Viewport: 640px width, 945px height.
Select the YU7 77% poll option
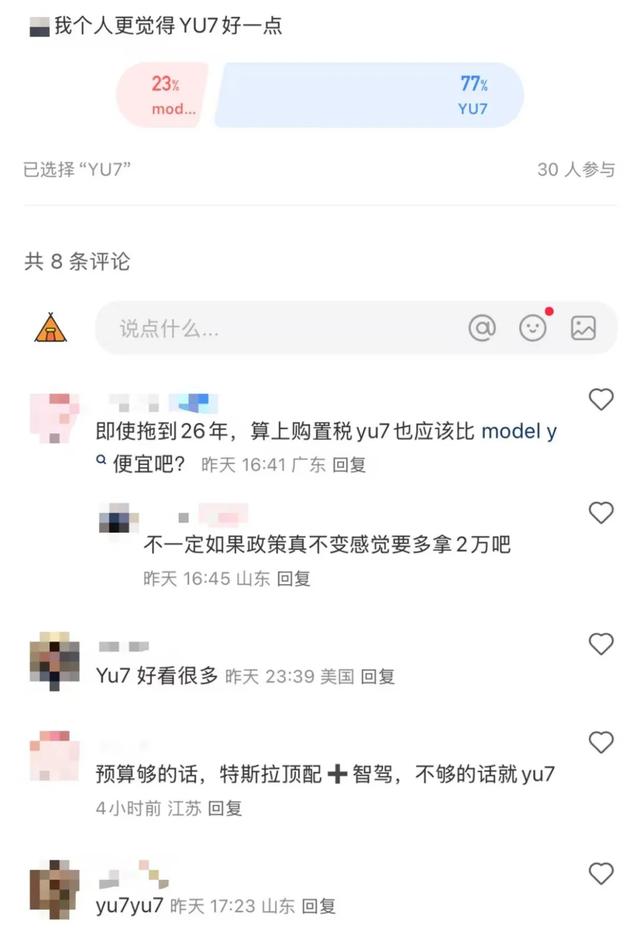pos(370,95)
